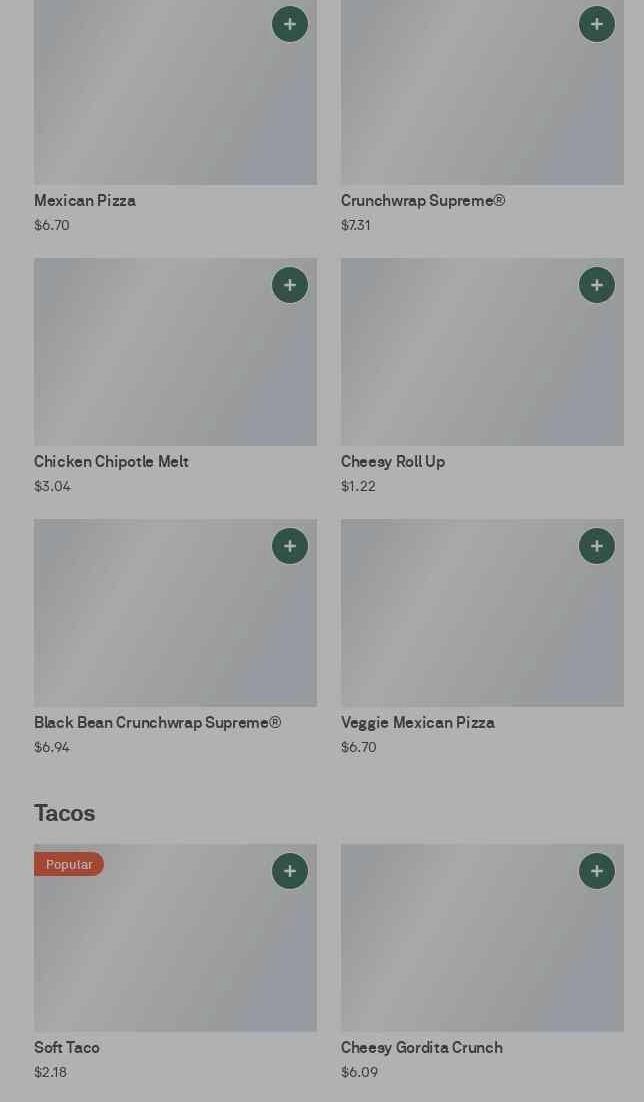Open the Chicken Chipotle Melt card

[x=150, y=370]
